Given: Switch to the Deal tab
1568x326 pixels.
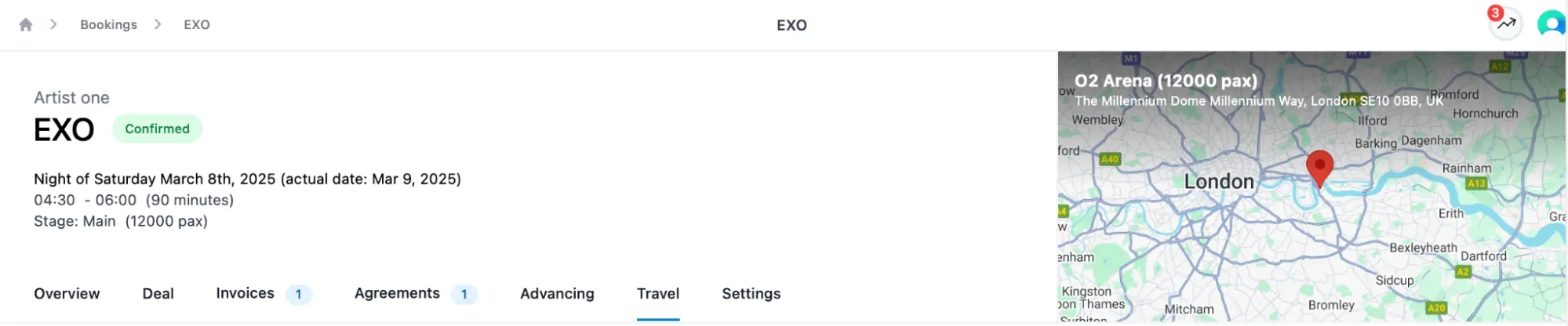Looking at the screenshot, I should coord(158,294).
